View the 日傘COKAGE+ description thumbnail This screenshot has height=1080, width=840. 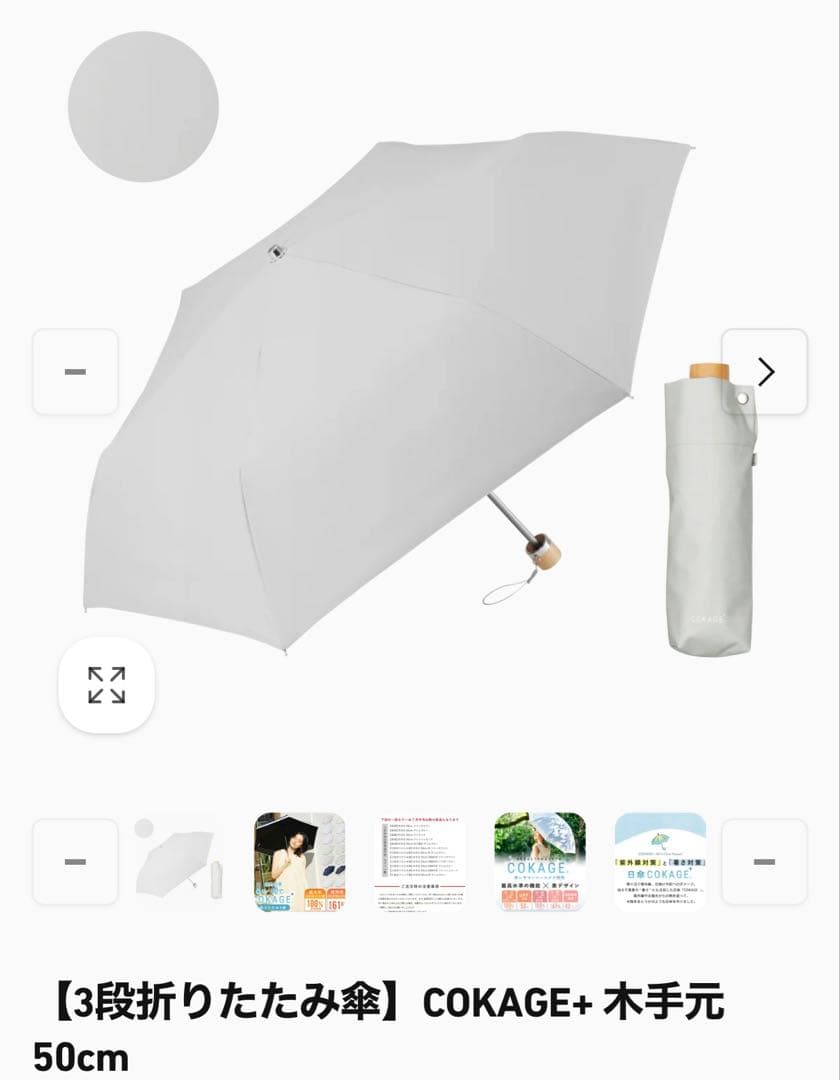[x=660, y=861]
